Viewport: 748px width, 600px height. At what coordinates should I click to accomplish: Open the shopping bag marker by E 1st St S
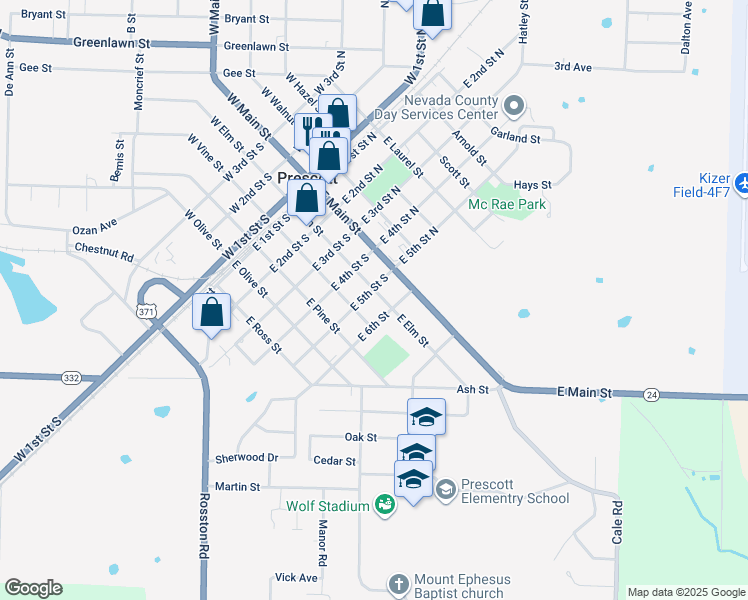click(x=306, y=198)
